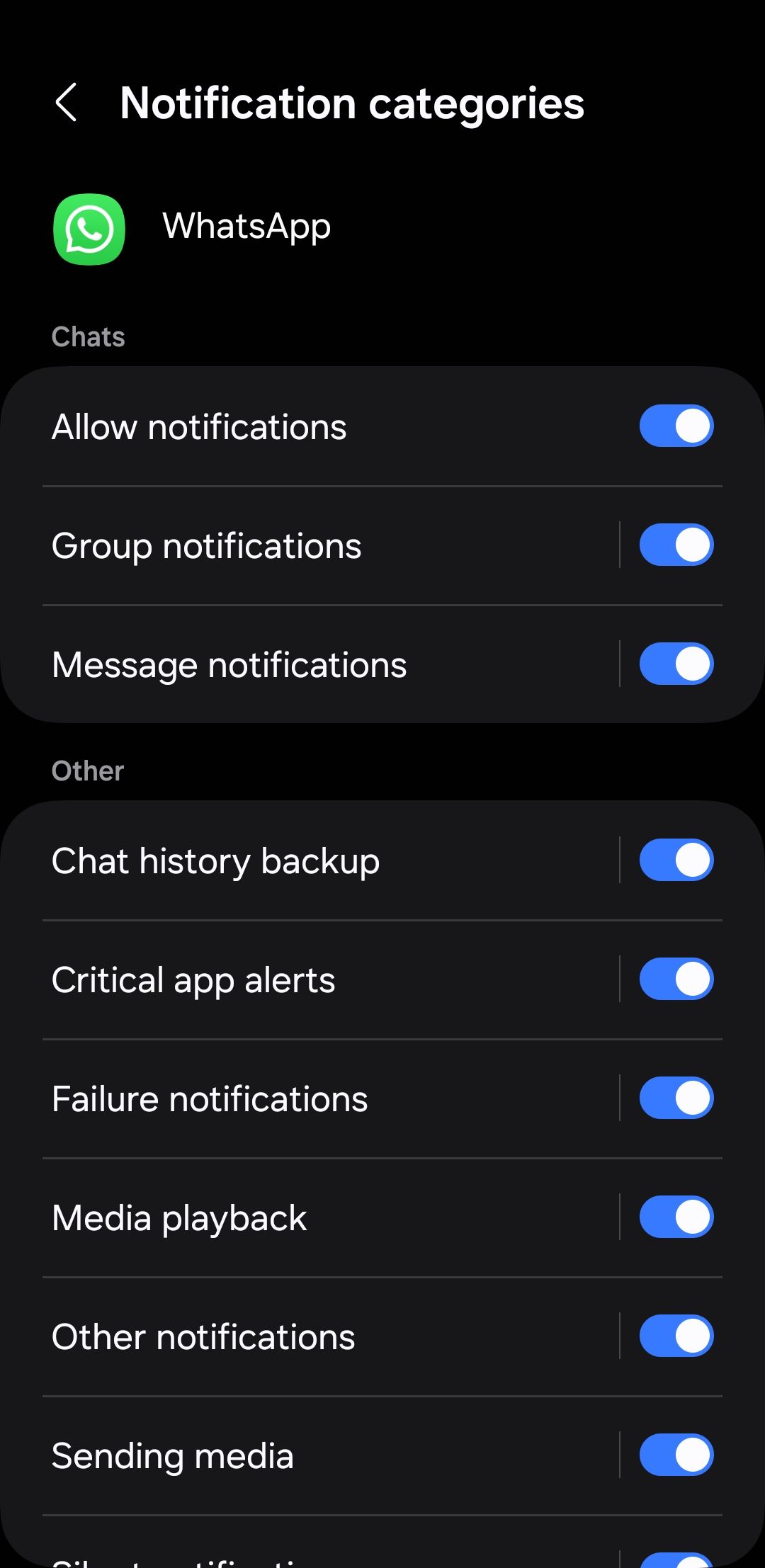Disable the Other notifications switch
Screen dimensions: 765x1568
click(x=676, y=1336)
